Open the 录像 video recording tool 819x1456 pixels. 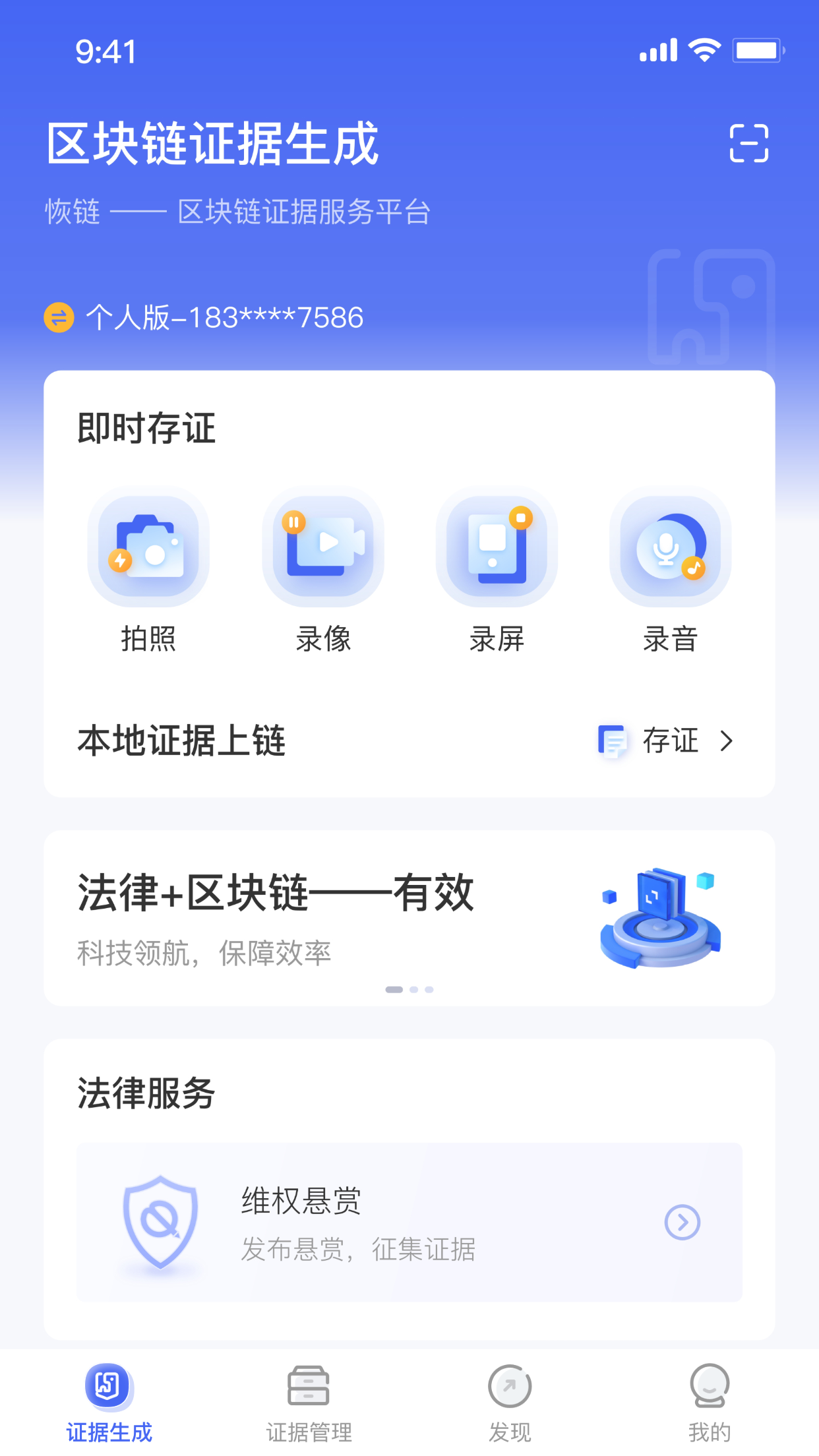[x=324, y=549]
